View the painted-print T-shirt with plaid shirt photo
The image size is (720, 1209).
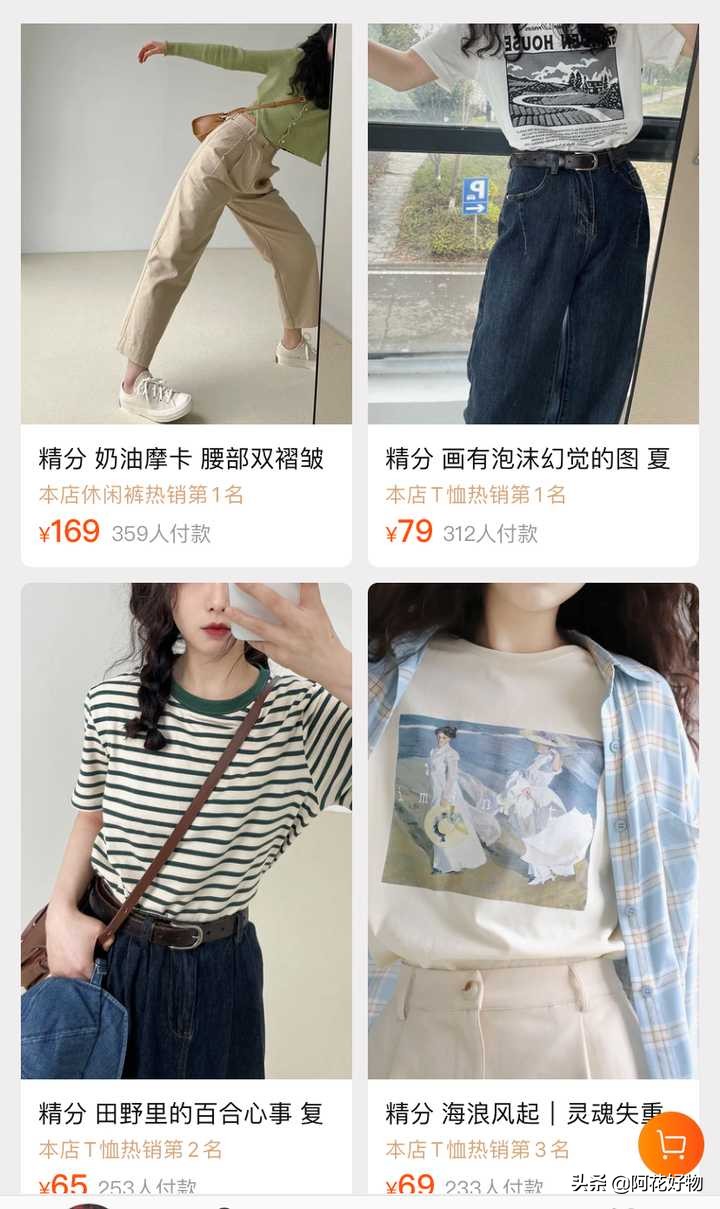[535, 830]
